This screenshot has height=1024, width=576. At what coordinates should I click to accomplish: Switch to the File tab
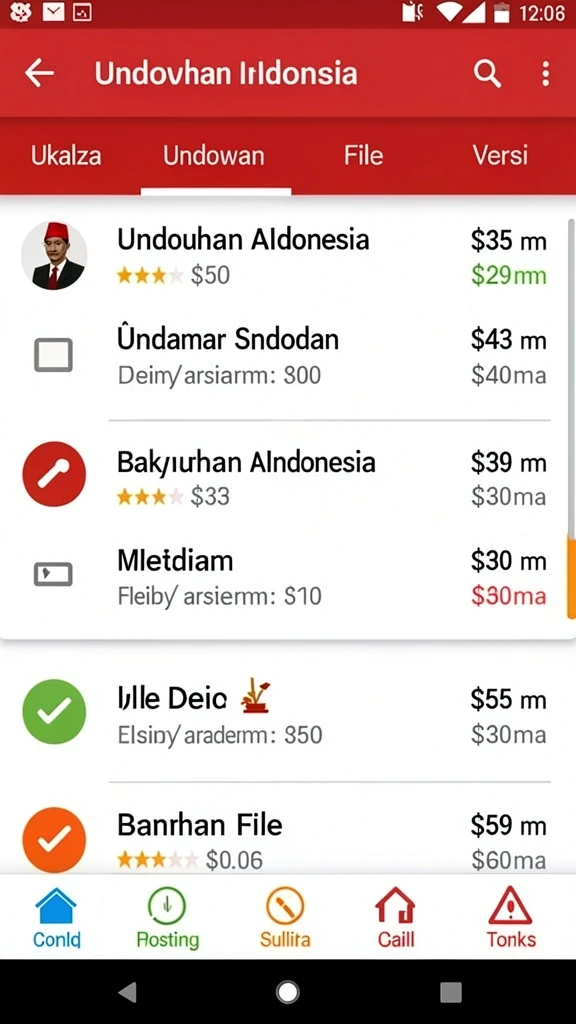[363, 156]
